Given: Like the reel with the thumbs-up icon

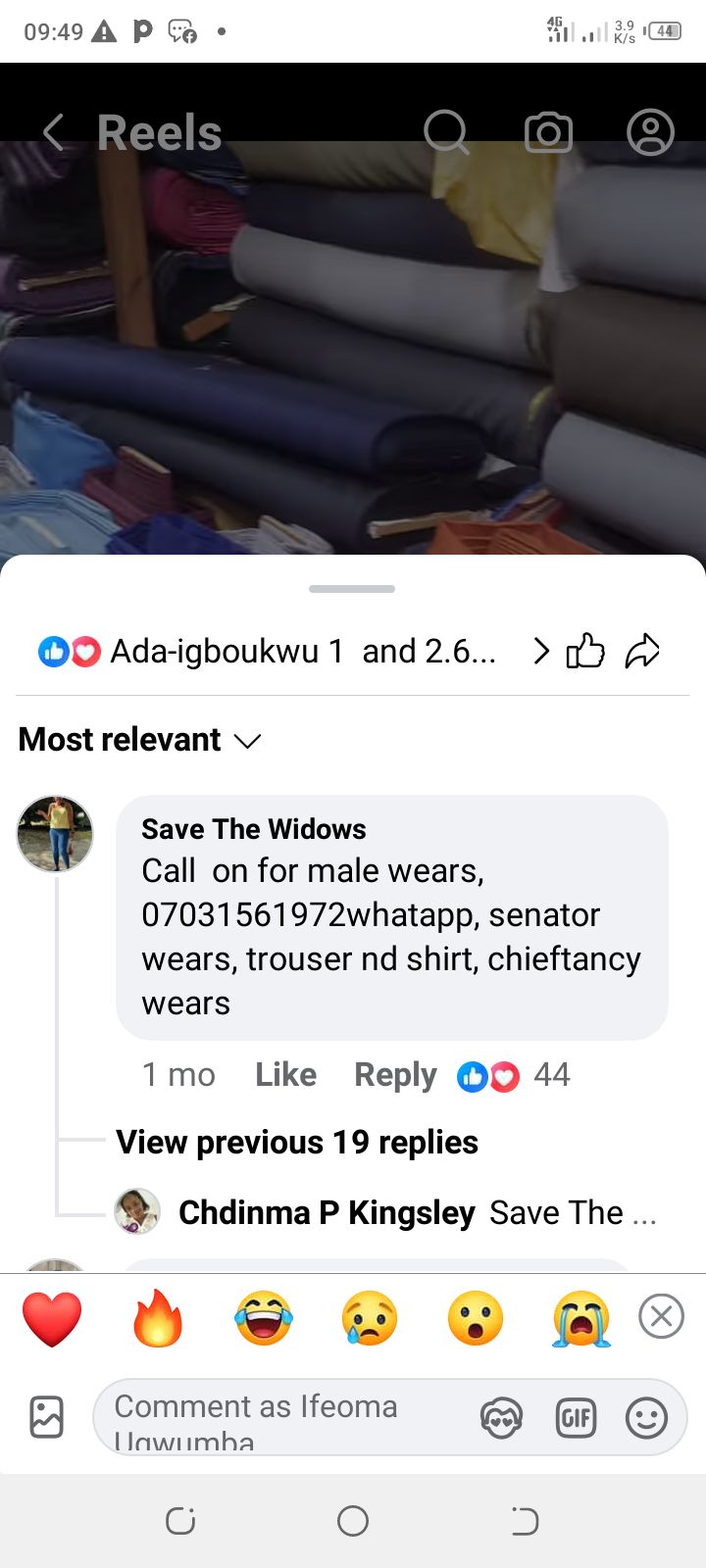Looking at the screenshot, I should pyautogui.click(x=585, y=651).
